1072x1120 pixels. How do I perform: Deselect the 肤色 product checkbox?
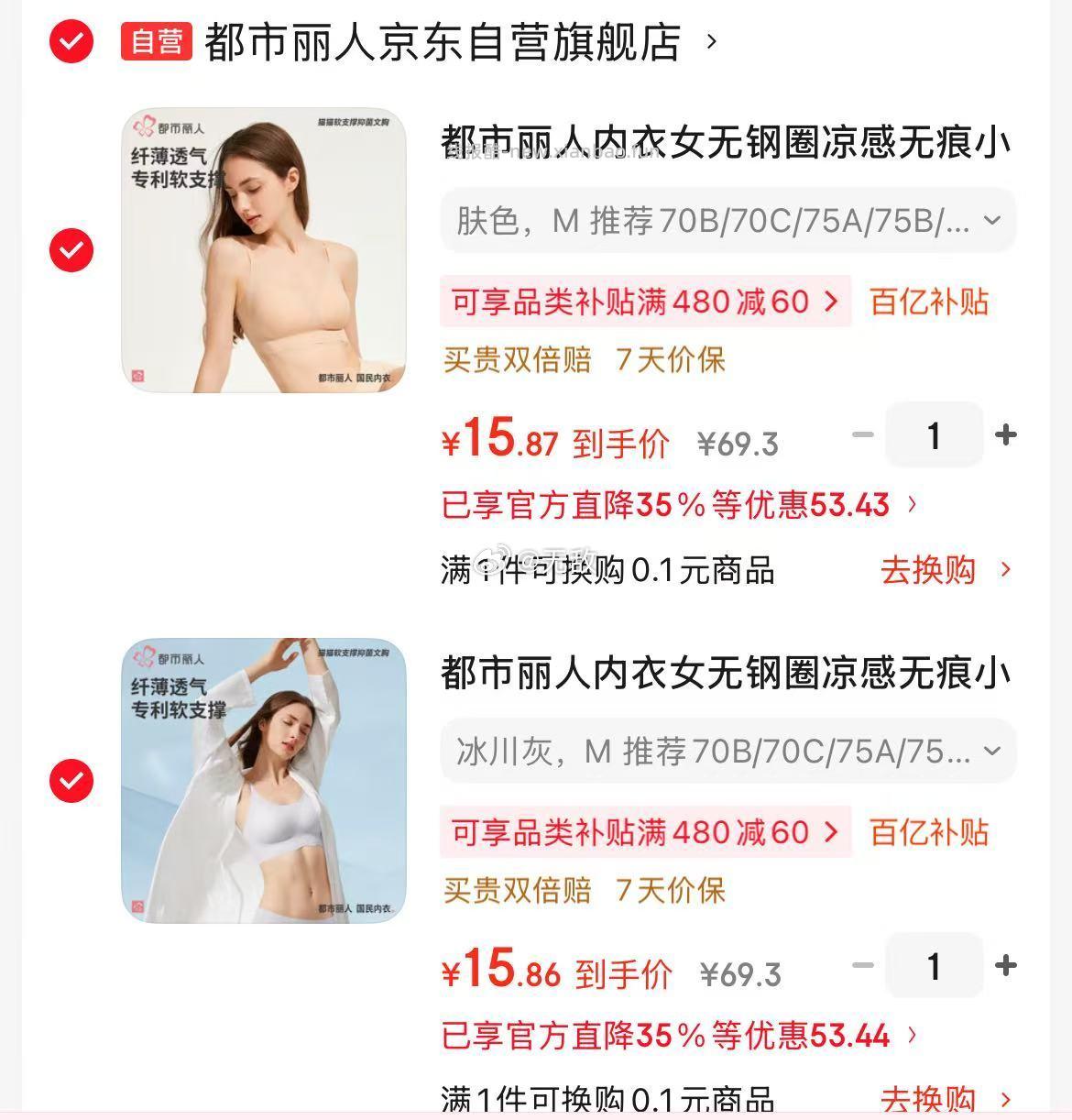[71, 249]
